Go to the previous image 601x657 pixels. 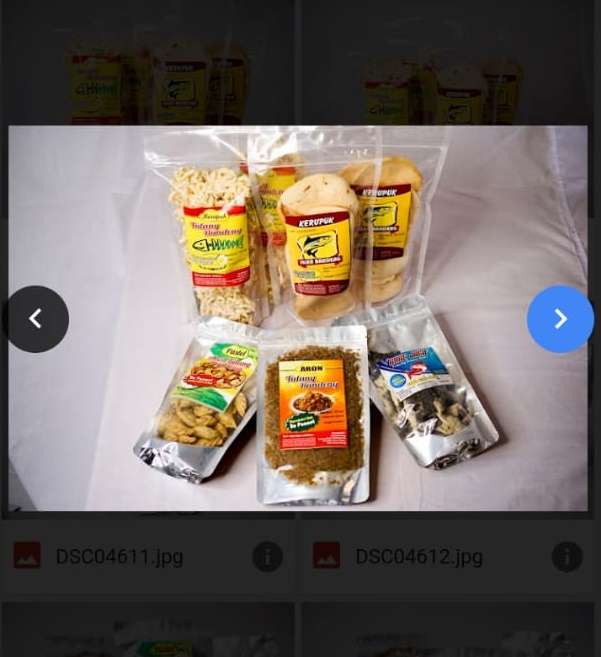tap(35, 319)
